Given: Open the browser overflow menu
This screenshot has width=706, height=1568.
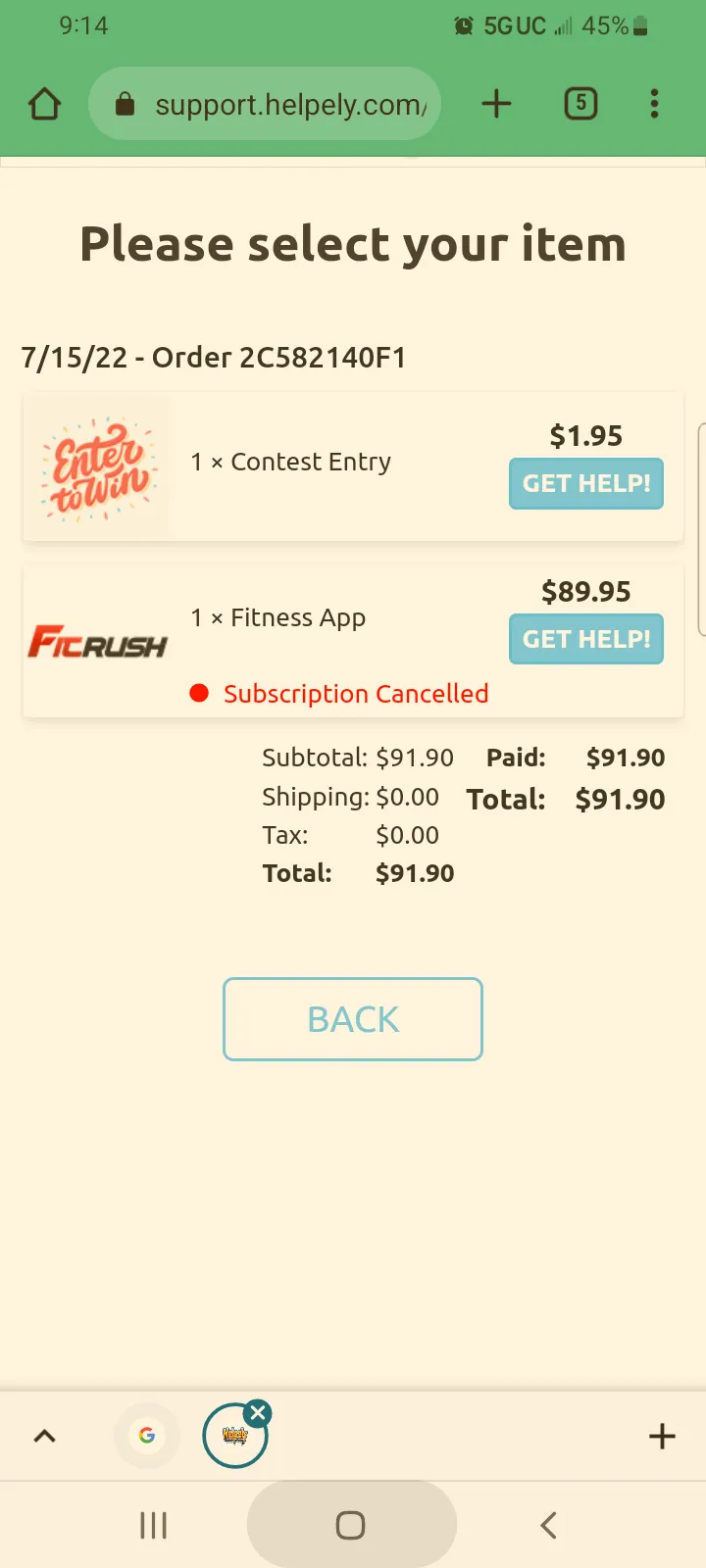Looking at the screenshot, I should (654, 103).
